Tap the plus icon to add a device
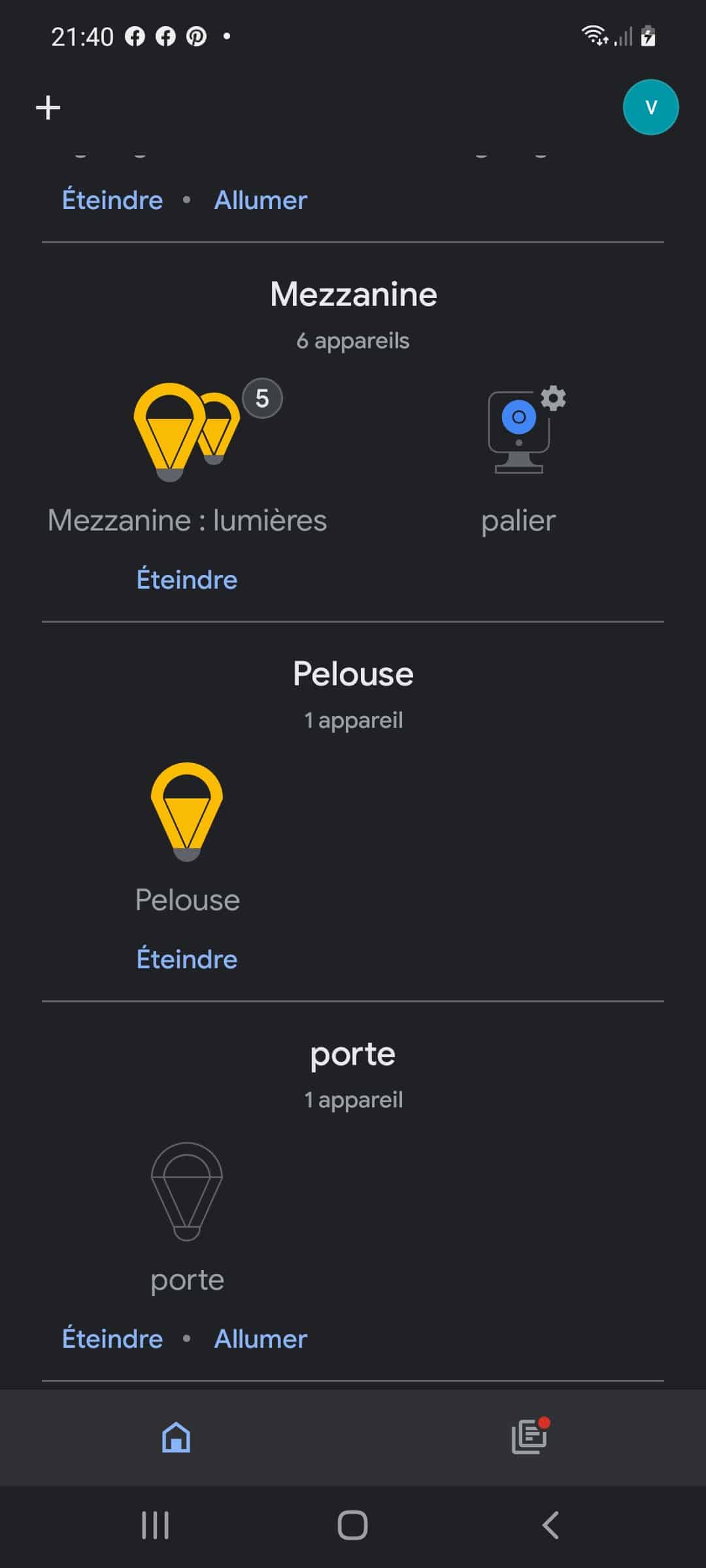This screenshot has height=1568, width=706. click(x=48, y=107)
